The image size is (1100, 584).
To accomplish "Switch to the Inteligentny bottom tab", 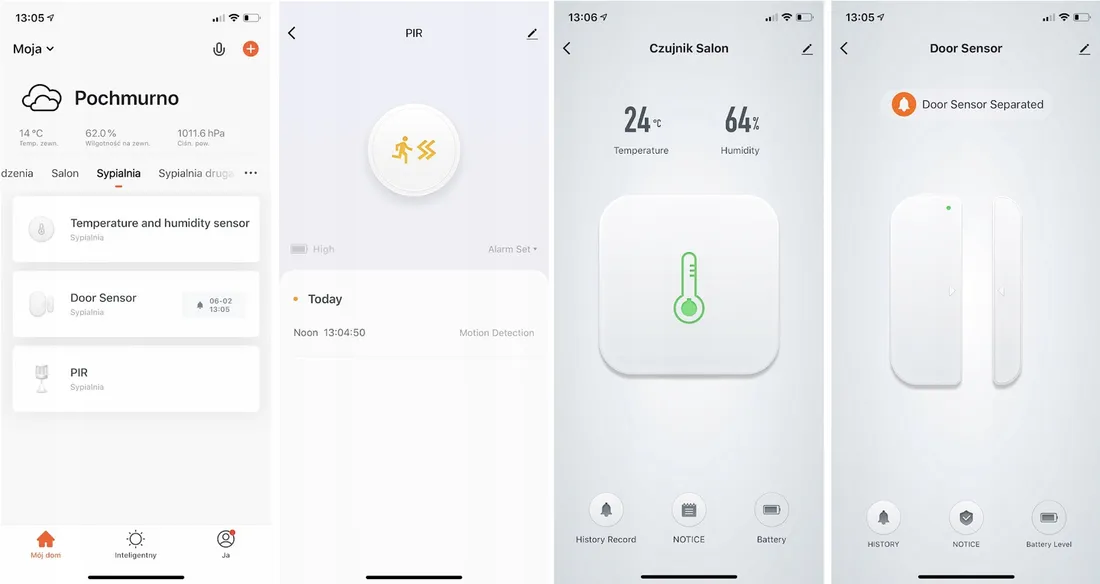I will (135, 543).
